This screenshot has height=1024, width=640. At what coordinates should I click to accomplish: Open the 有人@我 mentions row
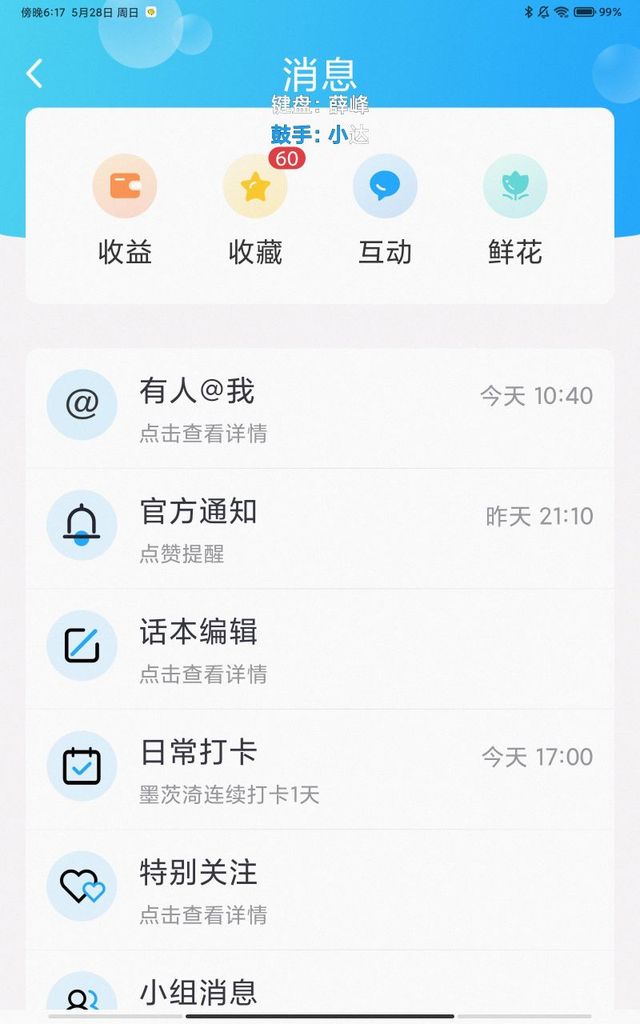coord(320,408)
